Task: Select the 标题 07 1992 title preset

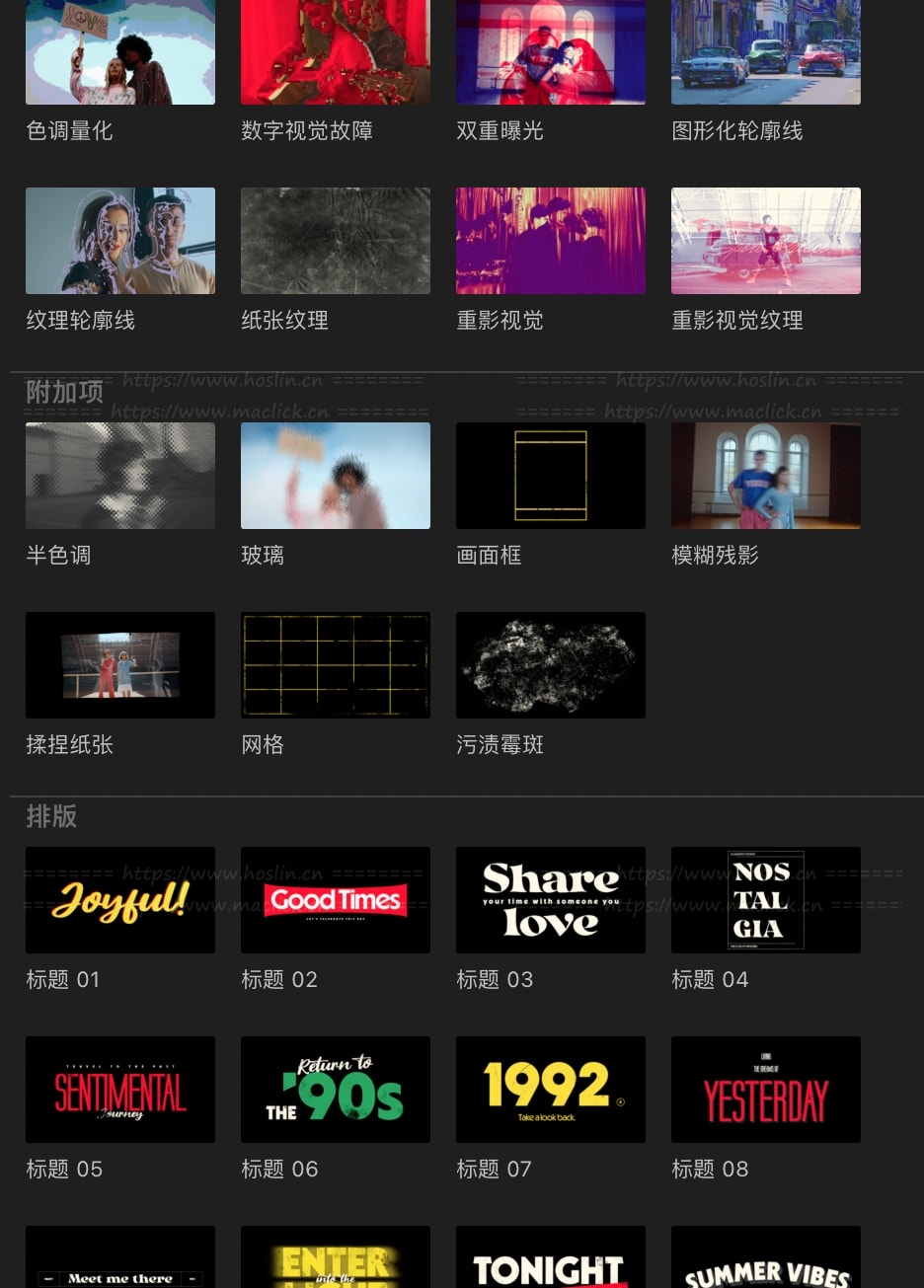Action: (551, 1090)
